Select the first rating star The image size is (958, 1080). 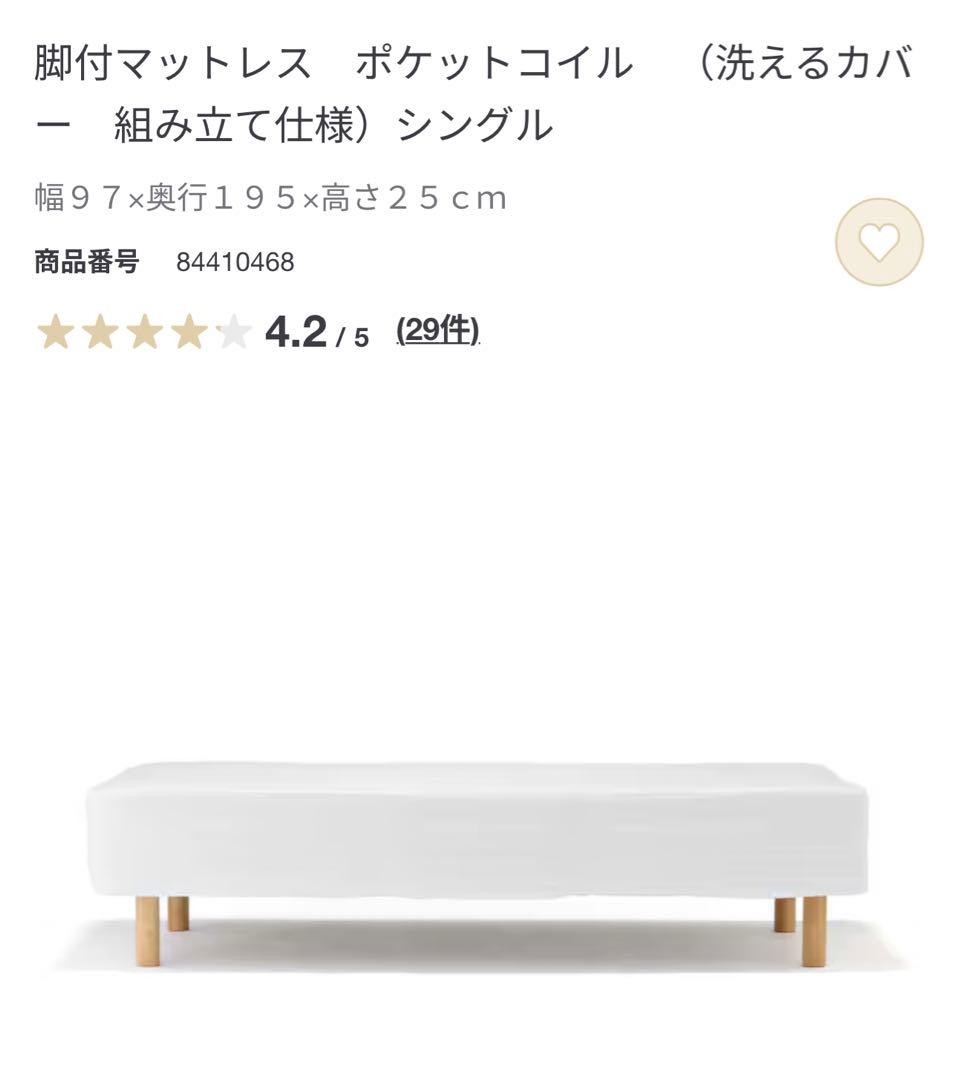(x=57, y=330)
